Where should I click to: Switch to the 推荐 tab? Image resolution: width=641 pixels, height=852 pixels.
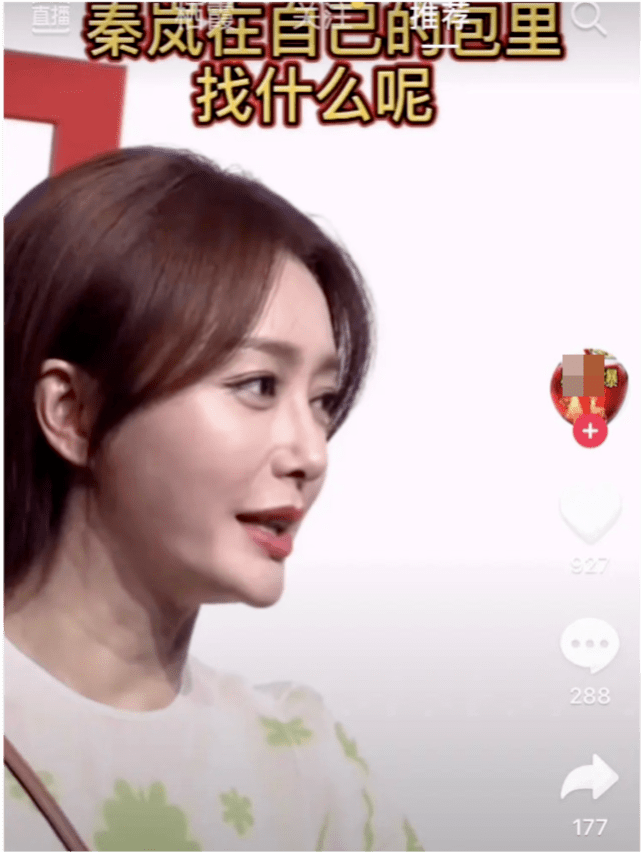pos(439,18)
